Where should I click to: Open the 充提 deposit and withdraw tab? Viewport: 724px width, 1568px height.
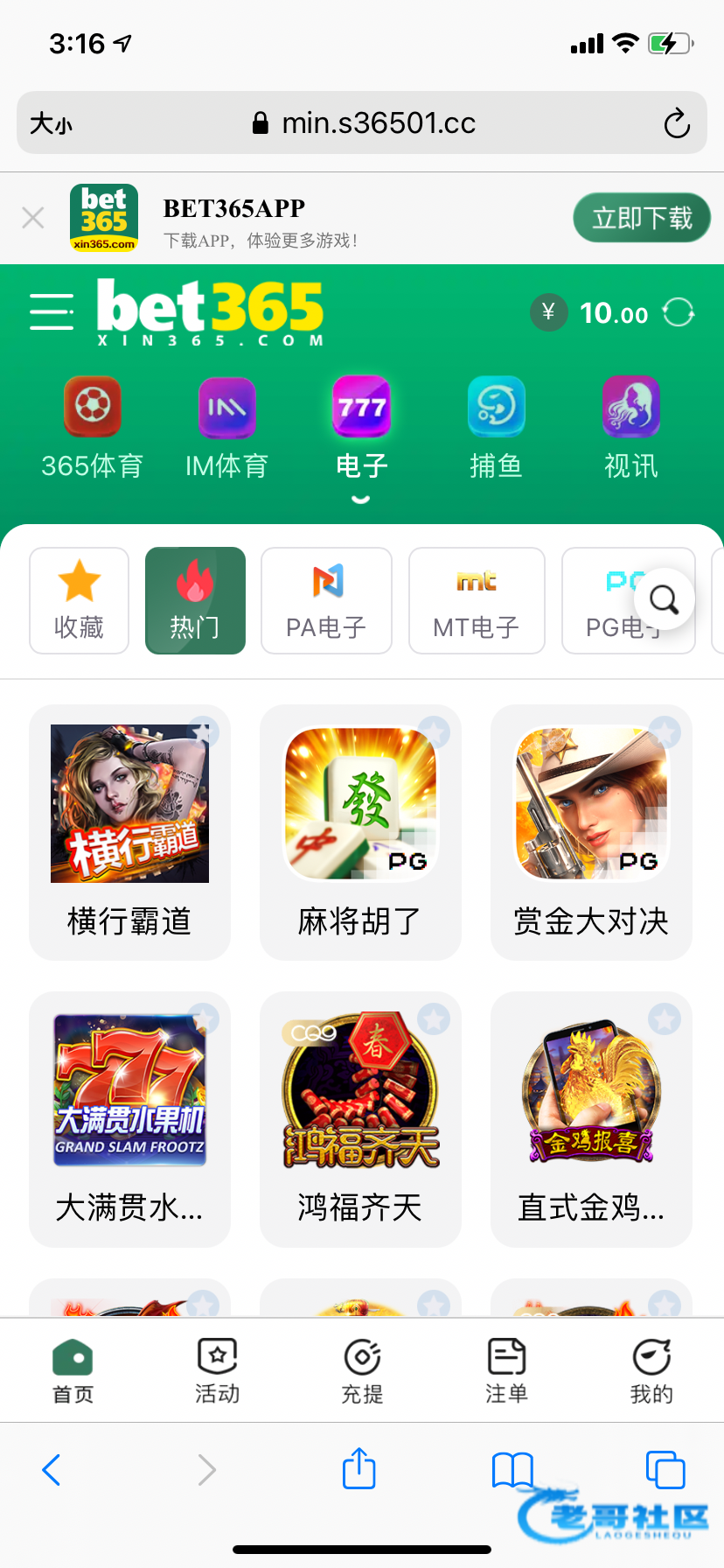pos(362,1369)
